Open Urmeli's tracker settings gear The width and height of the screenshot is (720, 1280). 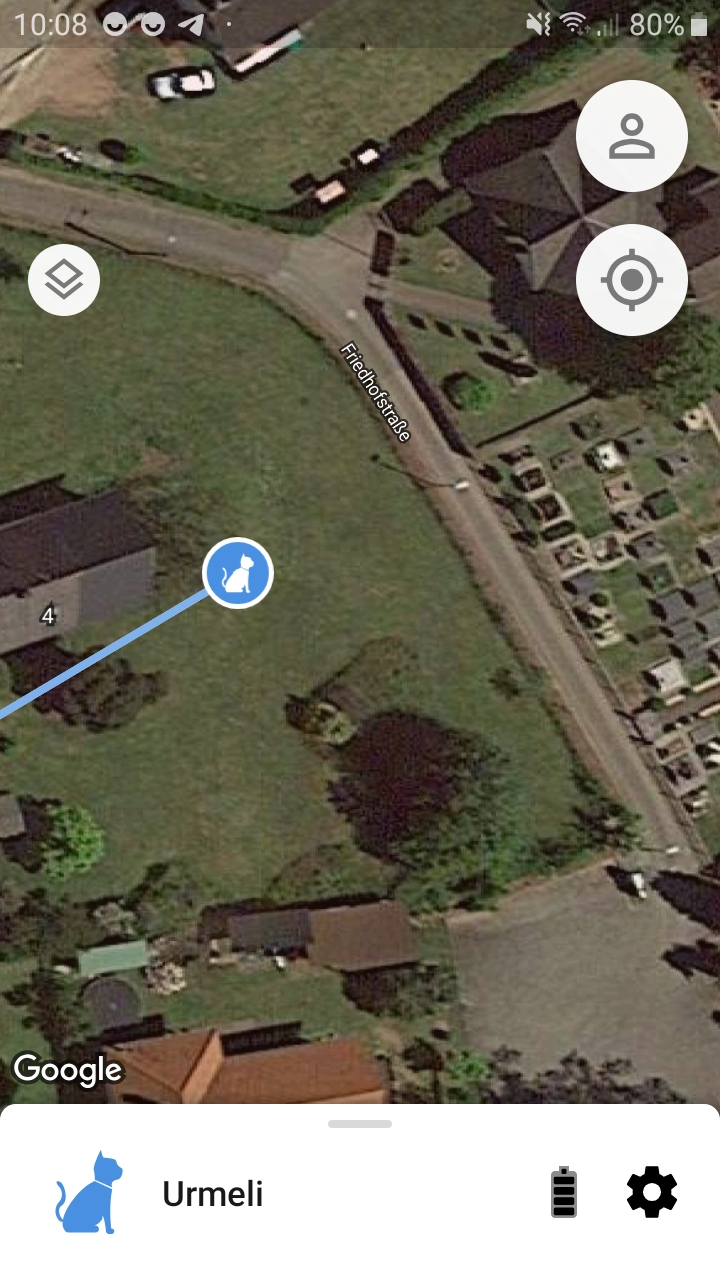coord(652,1192)
